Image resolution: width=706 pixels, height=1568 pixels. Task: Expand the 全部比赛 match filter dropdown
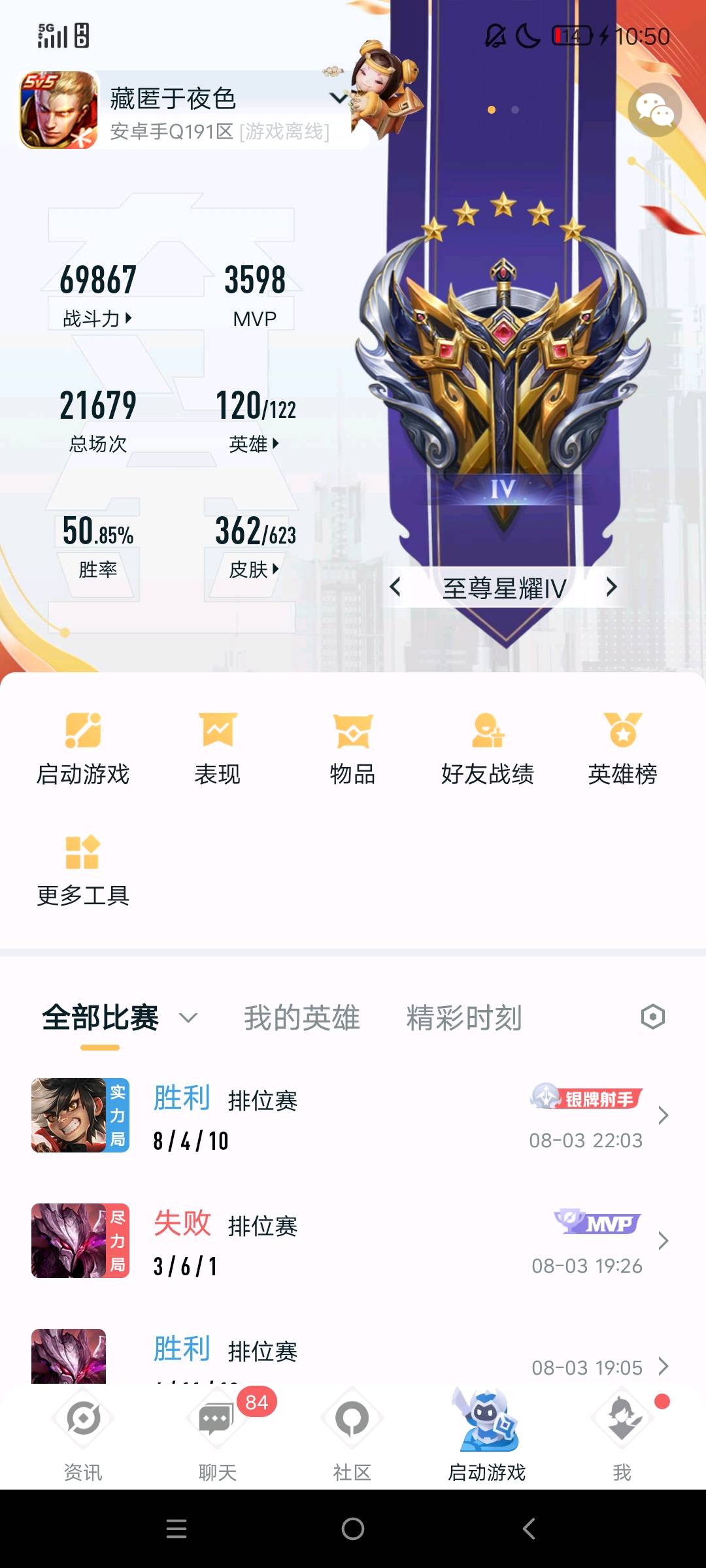[188, 1018]
